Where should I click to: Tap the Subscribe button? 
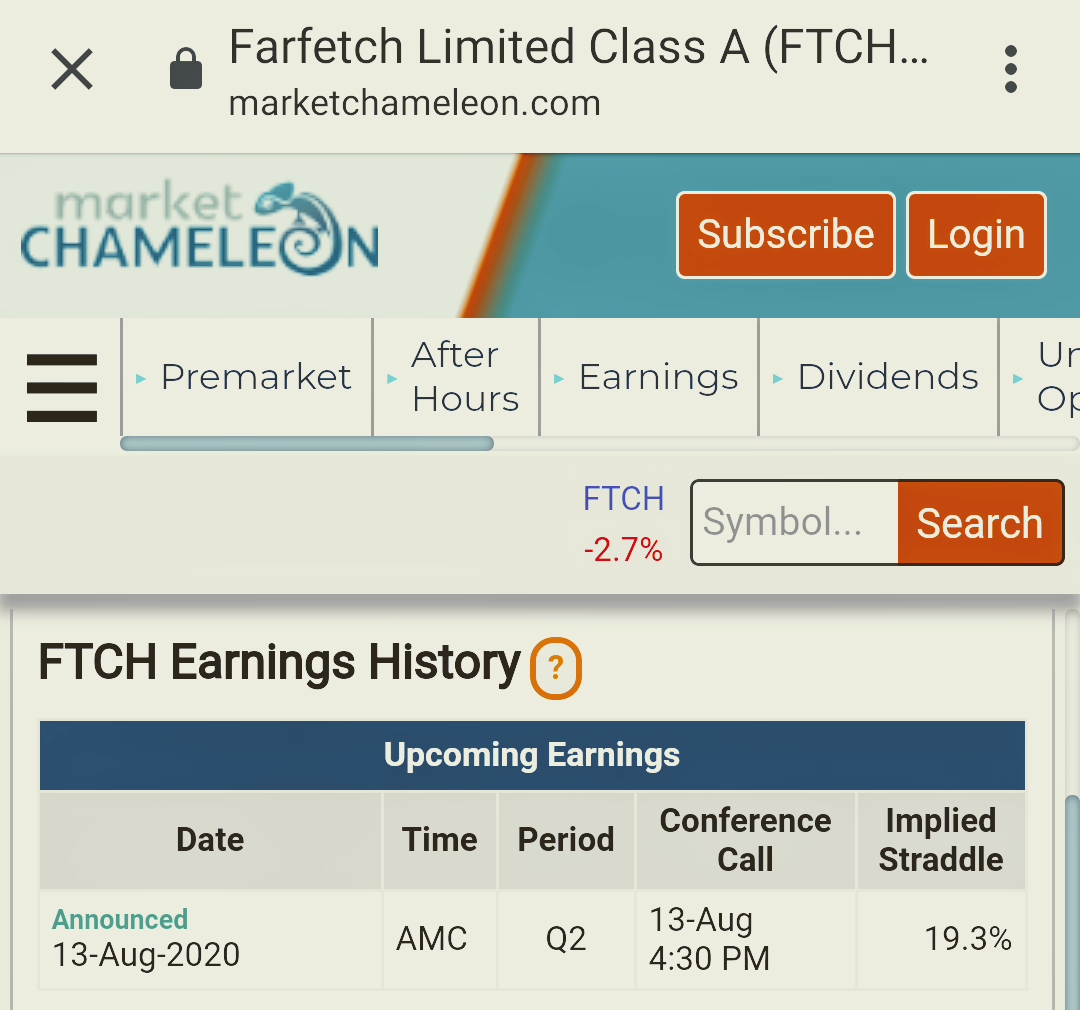[x=785, y=235]
